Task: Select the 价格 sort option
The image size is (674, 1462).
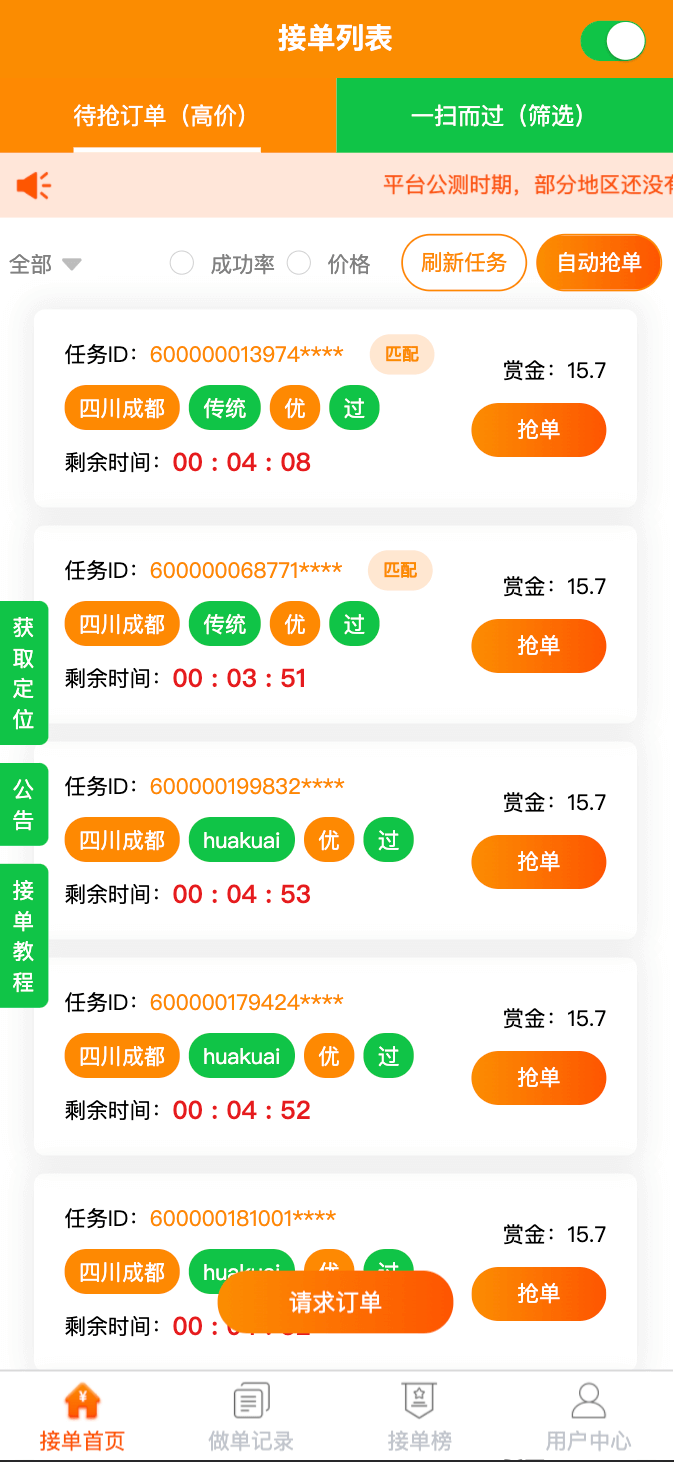Action: coord(299,263)
